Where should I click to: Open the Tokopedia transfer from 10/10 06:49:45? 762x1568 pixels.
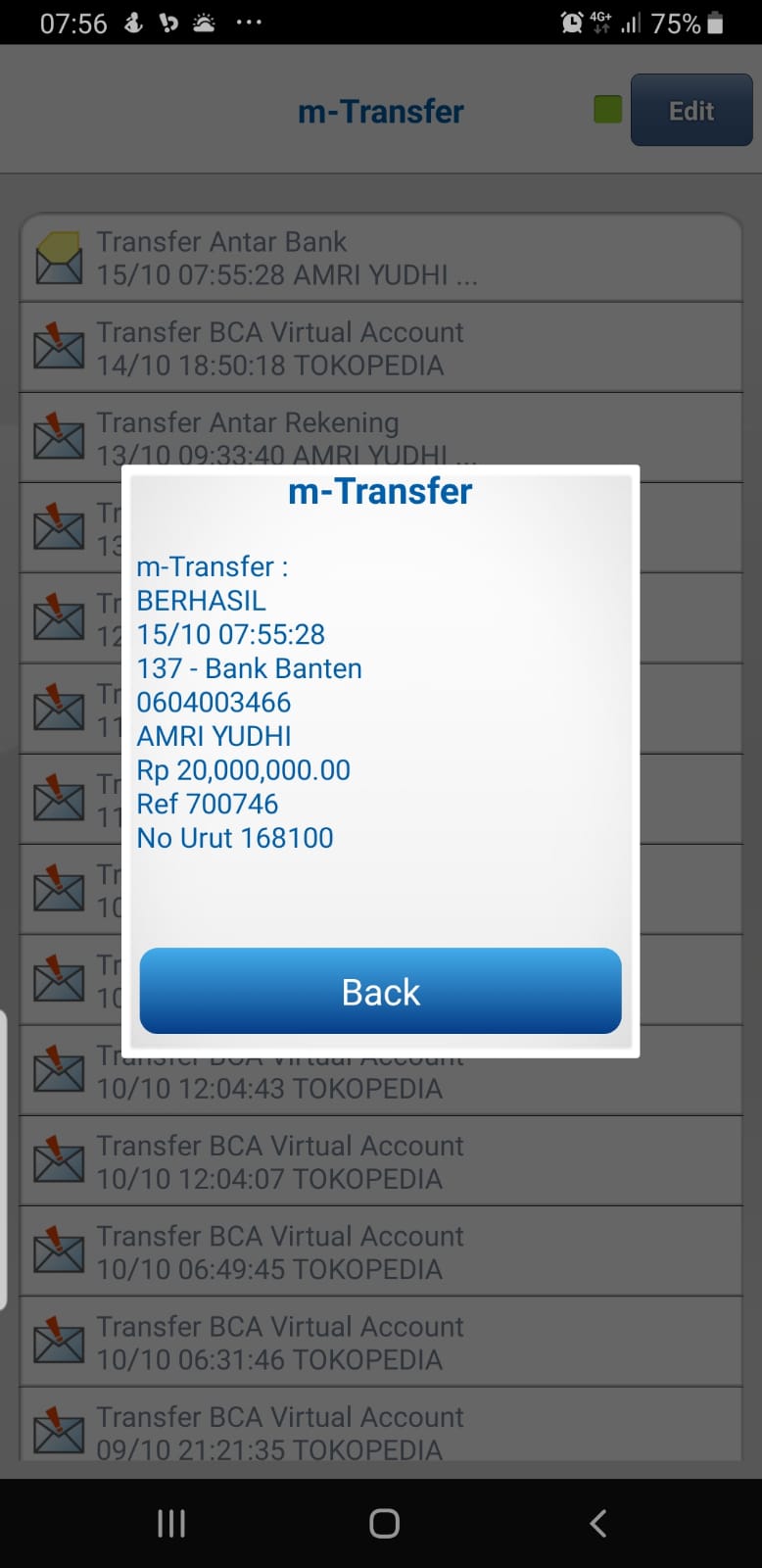(x=380, y=1251)
